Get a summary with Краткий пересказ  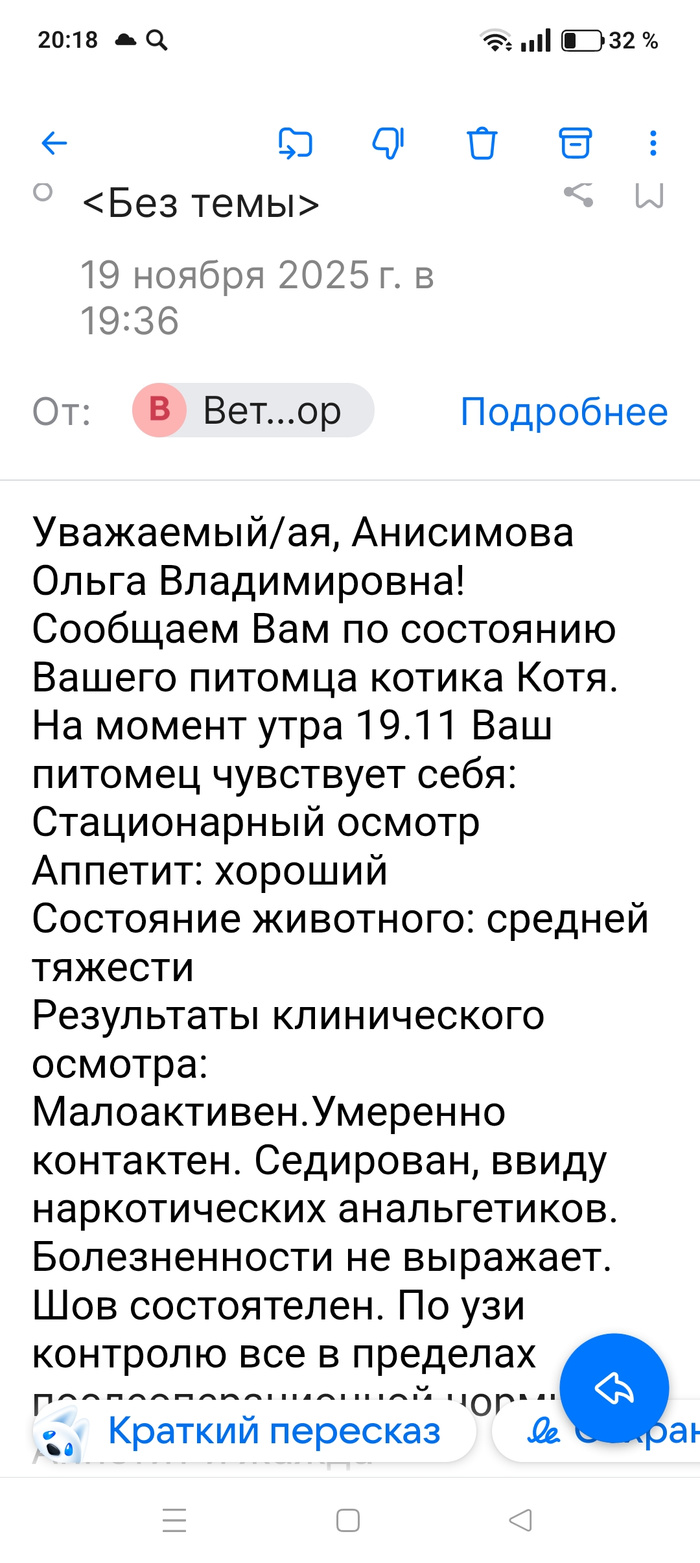pos(253,1431)
